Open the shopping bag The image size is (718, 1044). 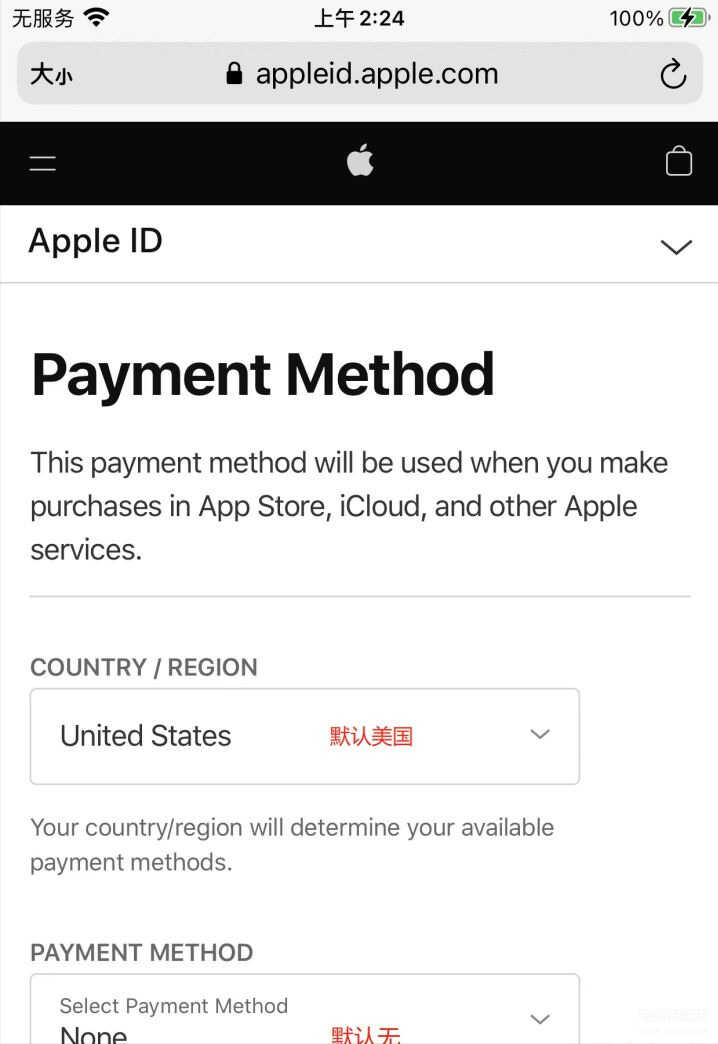pos(678,162)
